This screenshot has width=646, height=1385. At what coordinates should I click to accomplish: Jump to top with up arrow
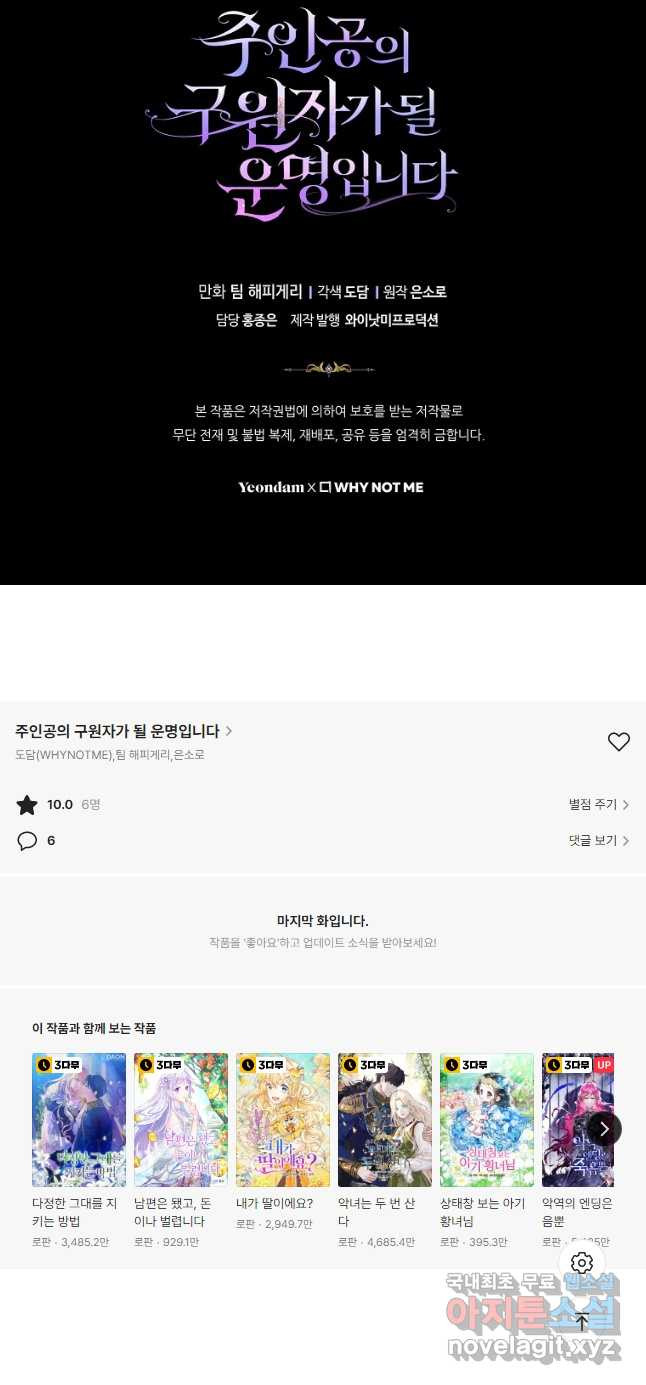(x=582, y=1322)
